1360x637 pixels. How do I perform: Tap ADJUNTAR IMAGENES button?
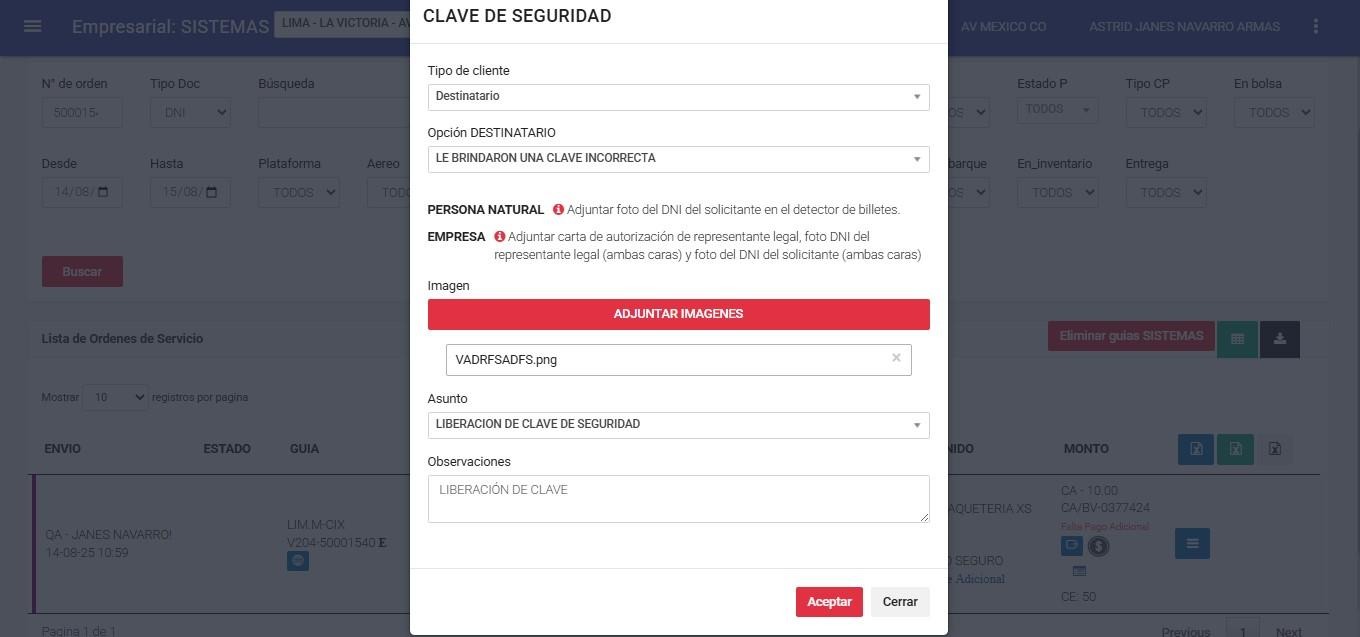pos(678,314)
